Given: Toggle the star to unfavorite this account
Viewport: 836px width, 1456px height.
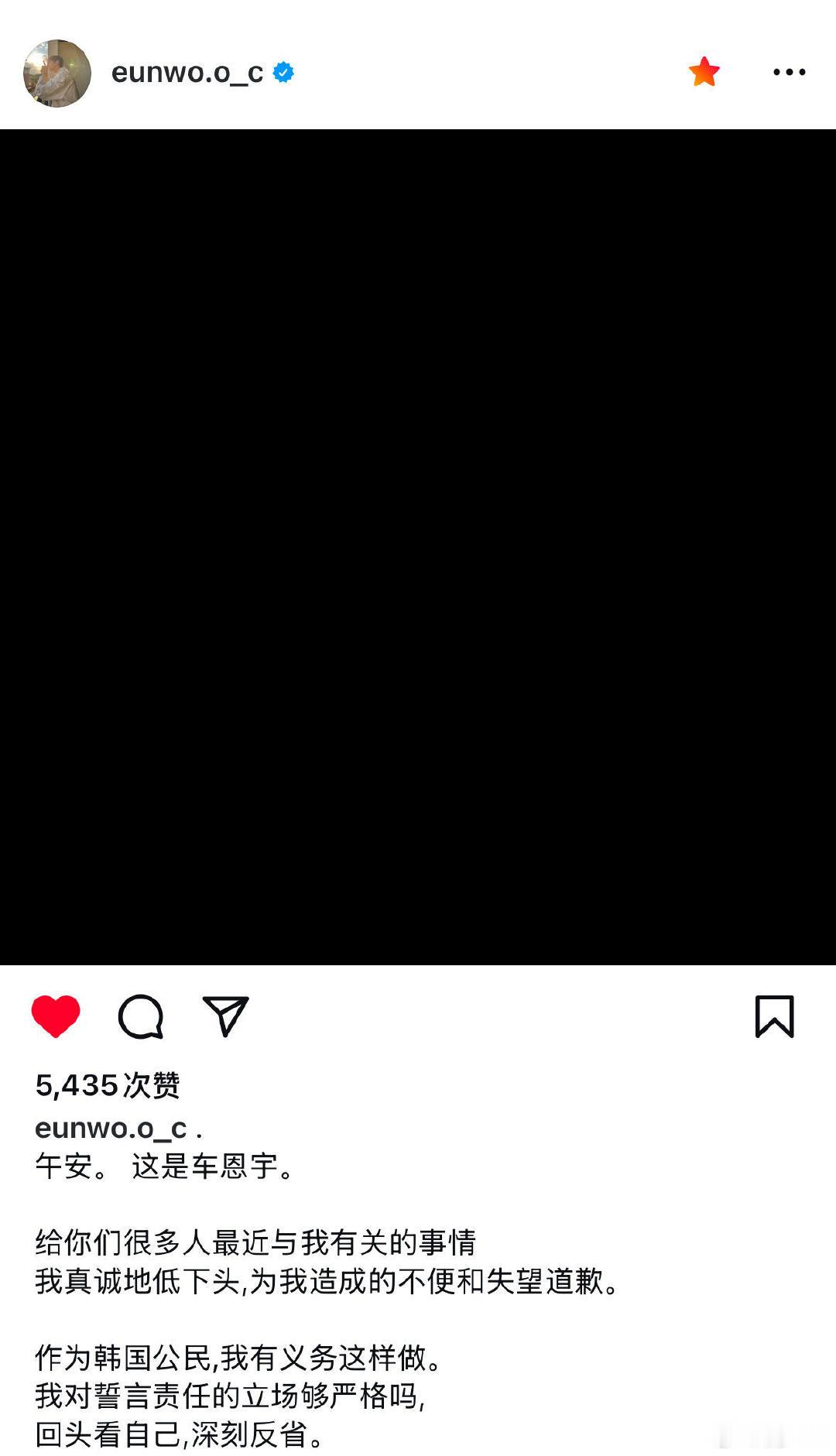Looking at the screenshot, I should tap(704, 70).
